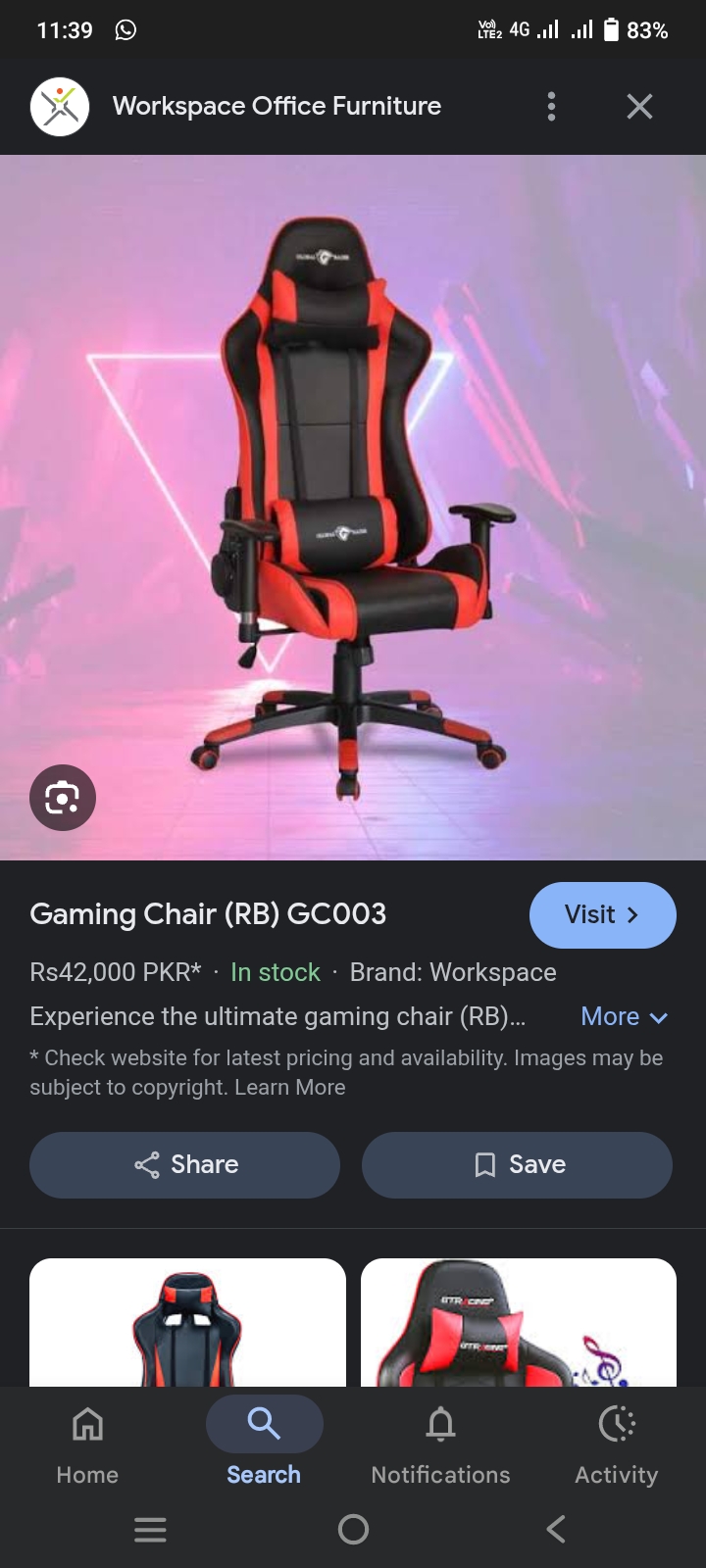Open the three-dot overflow menu
The image size is (706, 1568).
(x=551, y=106)
